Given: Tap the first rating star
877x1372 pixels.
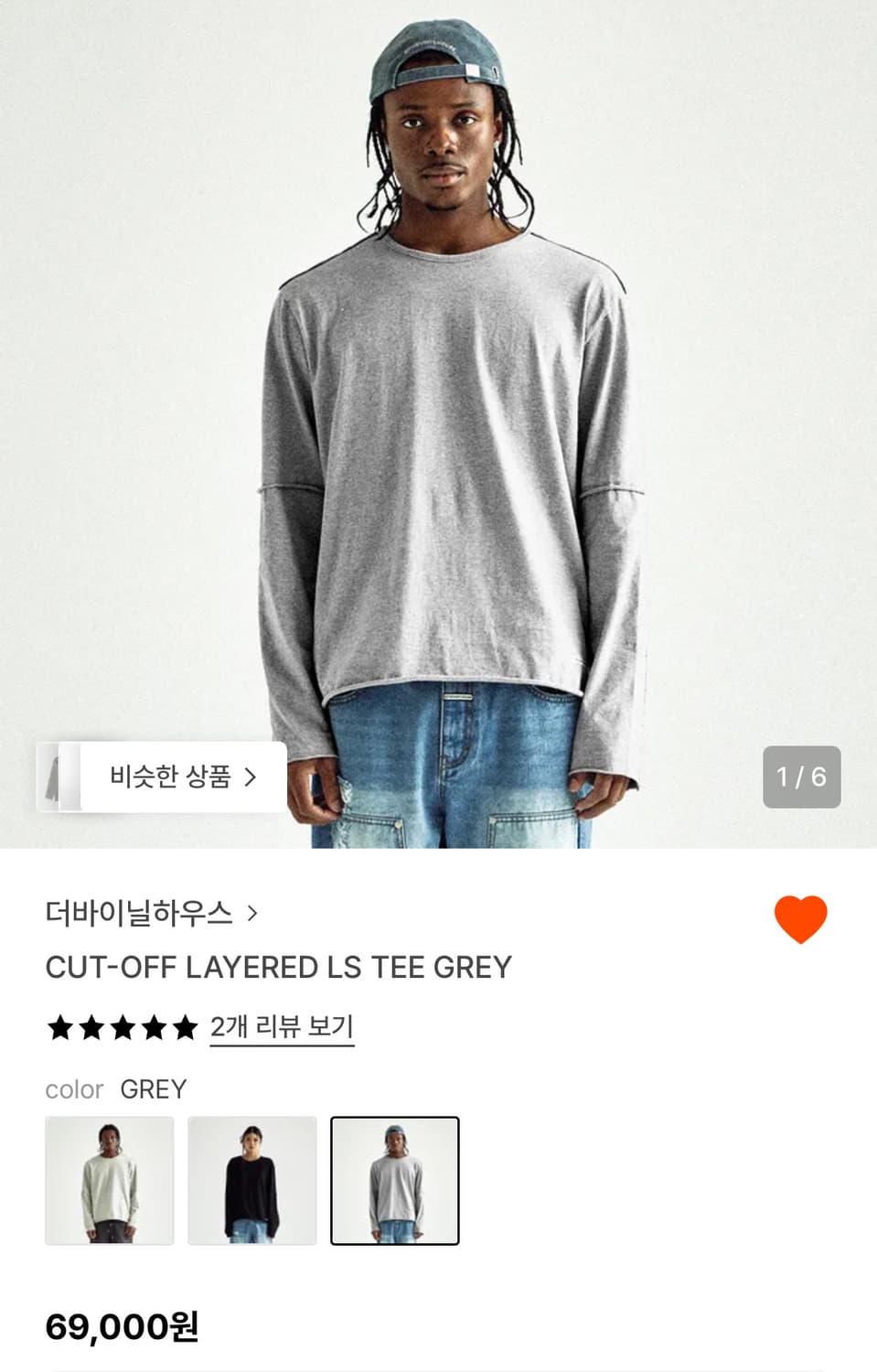Looking at the screenshot, I should pos(59,1027).
